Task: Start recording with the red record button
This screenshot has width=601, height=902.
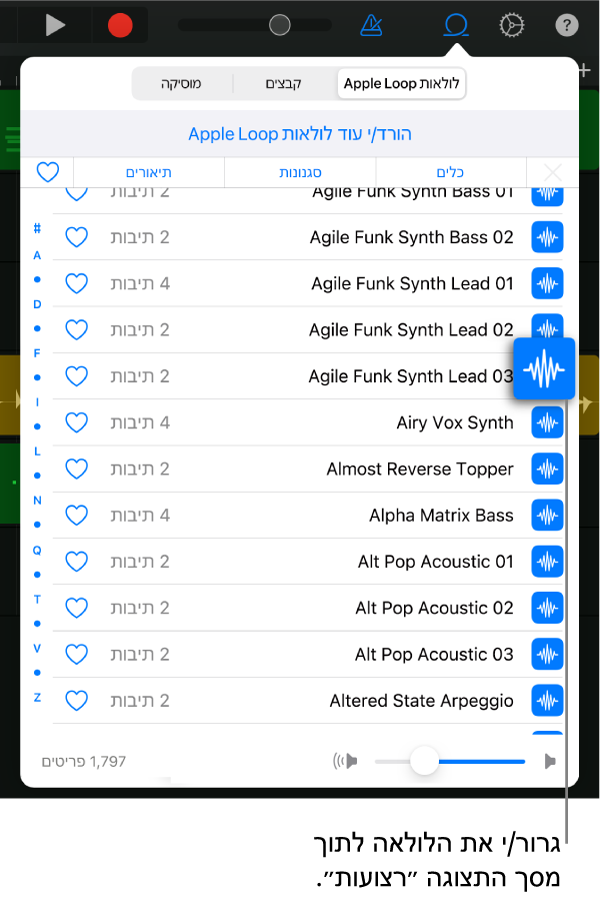Action: click(x=120, y=25)
